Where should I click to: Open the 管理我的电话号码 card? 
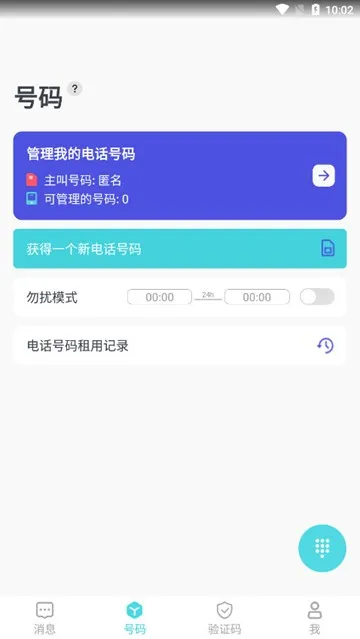(x=180, y=176)
